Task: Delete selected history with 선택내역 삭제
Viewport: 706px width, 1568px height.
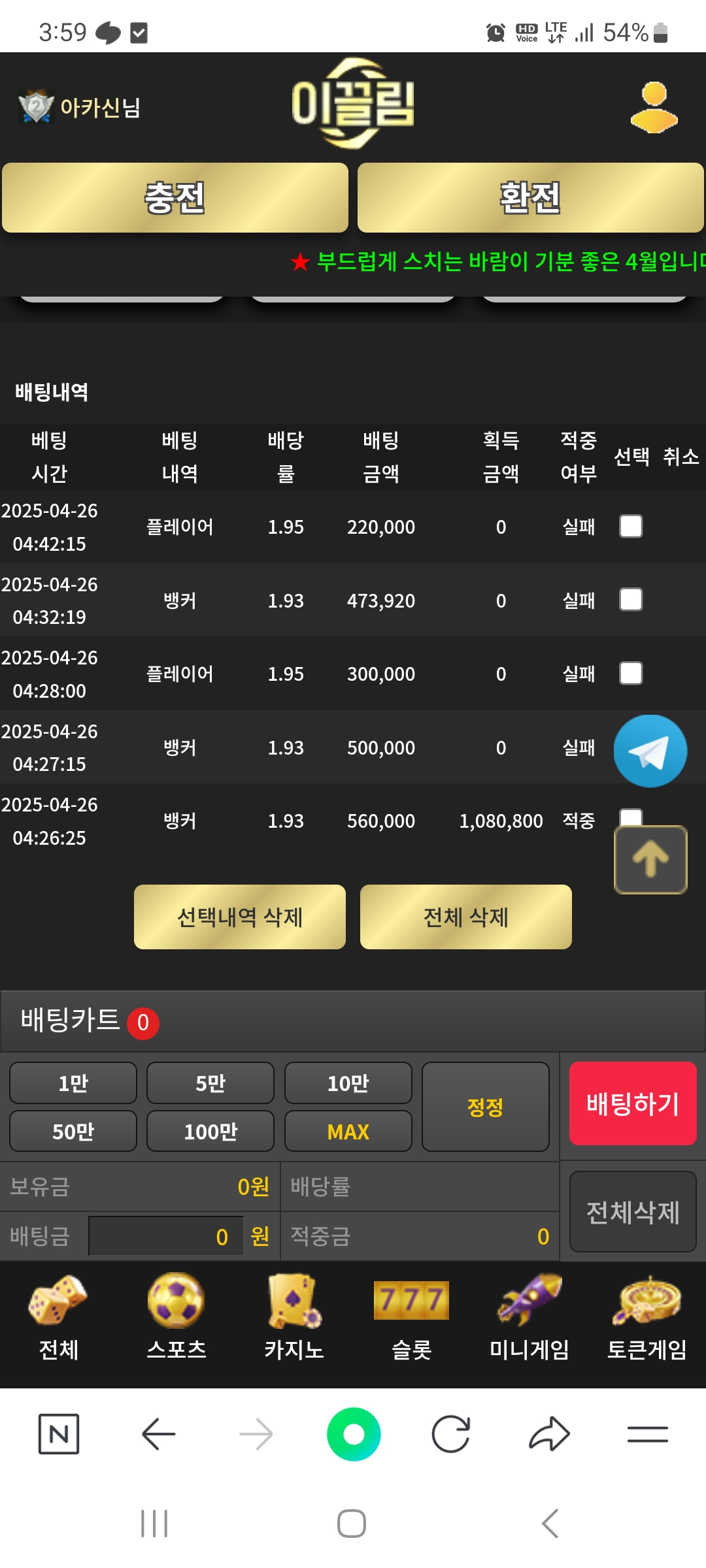Action: pyautogui.click(x=240, y=917)
